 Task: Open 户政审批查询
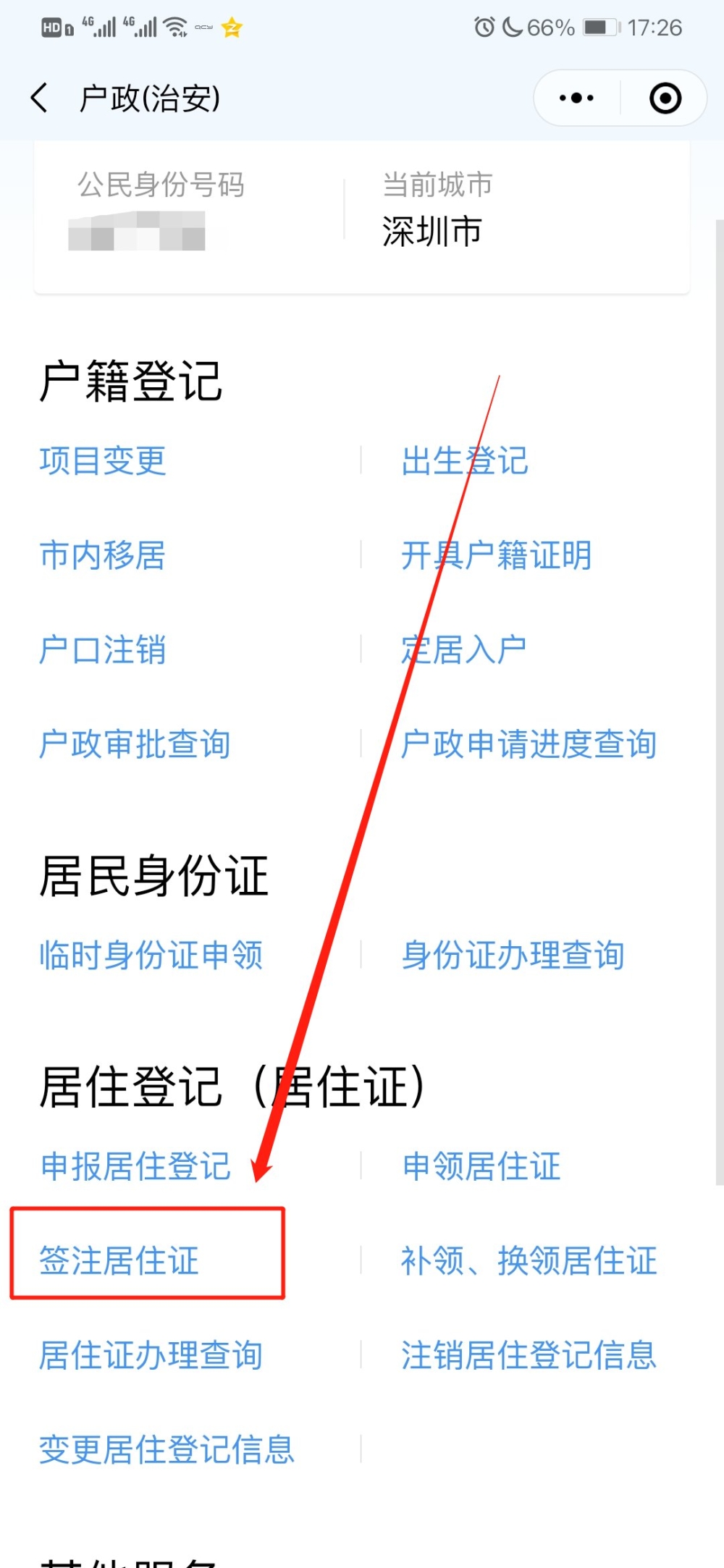coord(135,743)
